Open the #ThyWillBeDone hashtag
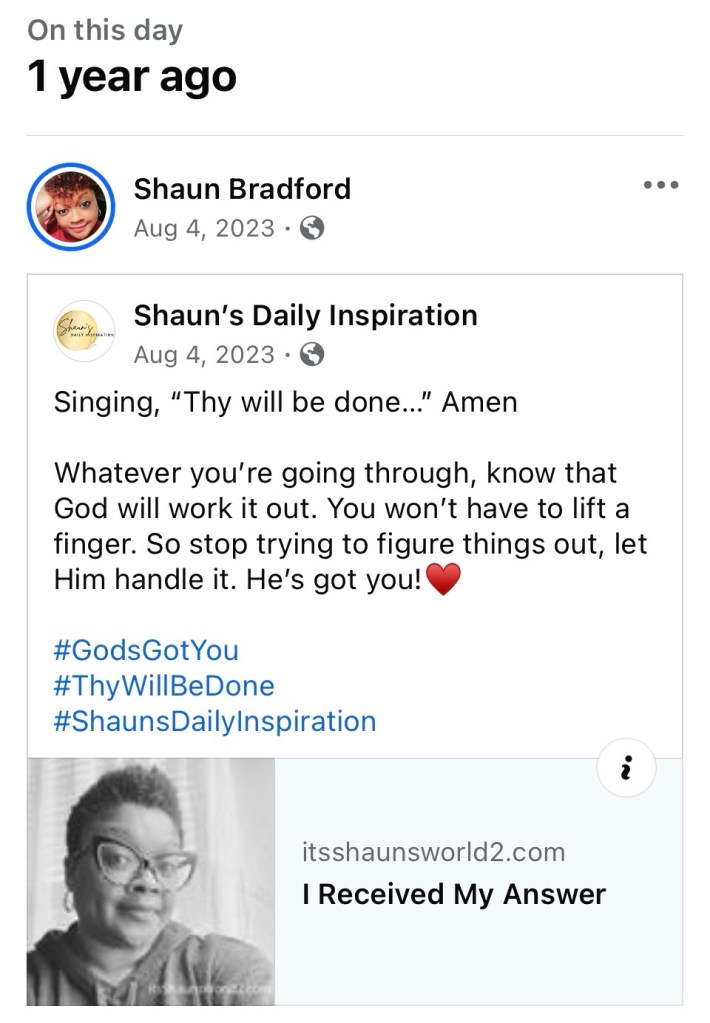The height and width of the screenshot is (1023, 710). pos(164,686)
